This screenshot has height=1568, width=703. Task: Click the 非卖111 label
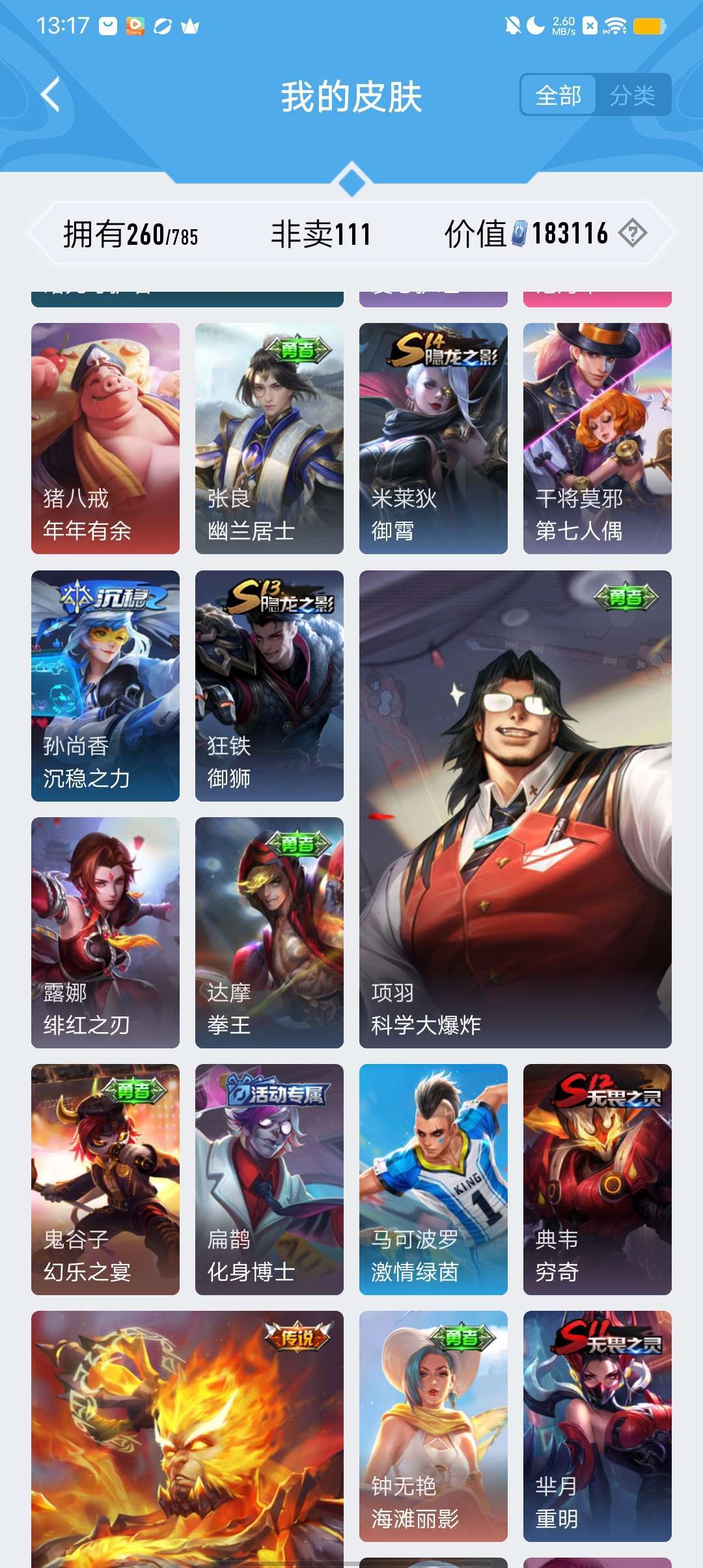322,233
